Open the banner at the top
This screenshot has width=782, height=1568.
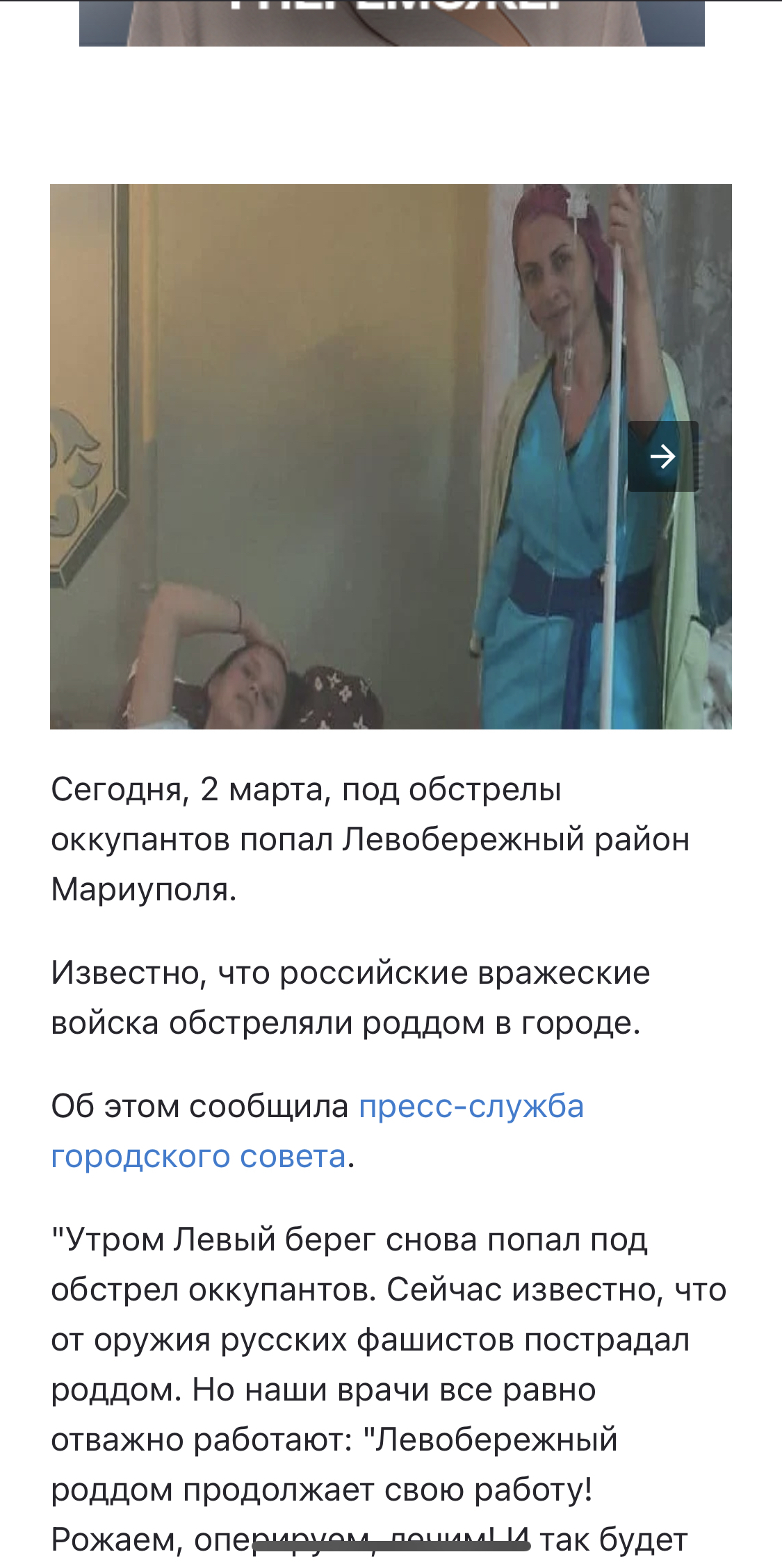tap(392, 23)
